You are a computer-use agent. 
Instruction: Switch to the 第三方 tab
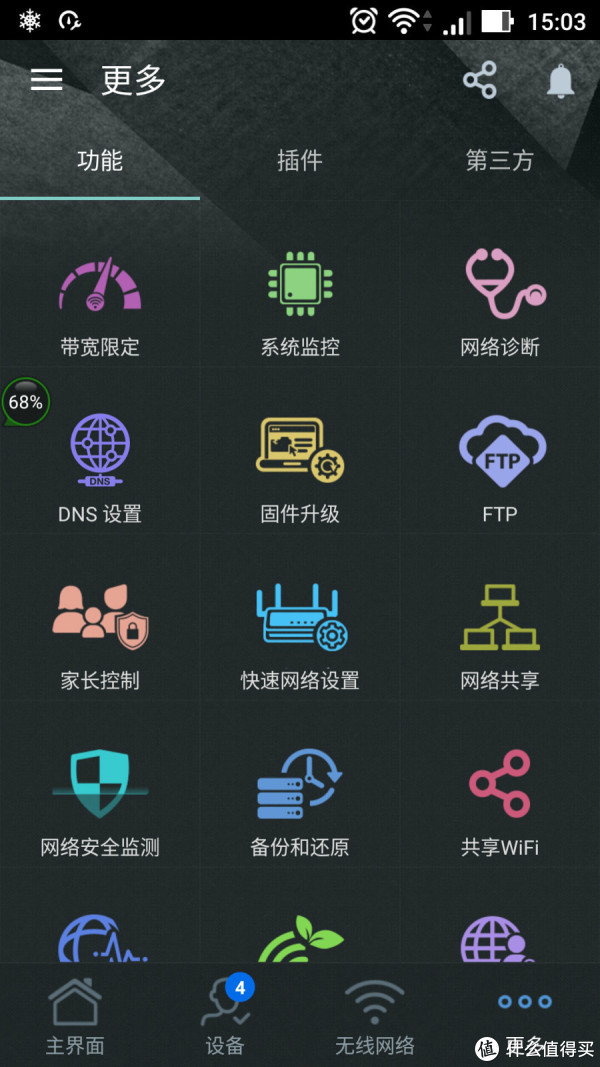pyautogui.click(x=499, y=160)
